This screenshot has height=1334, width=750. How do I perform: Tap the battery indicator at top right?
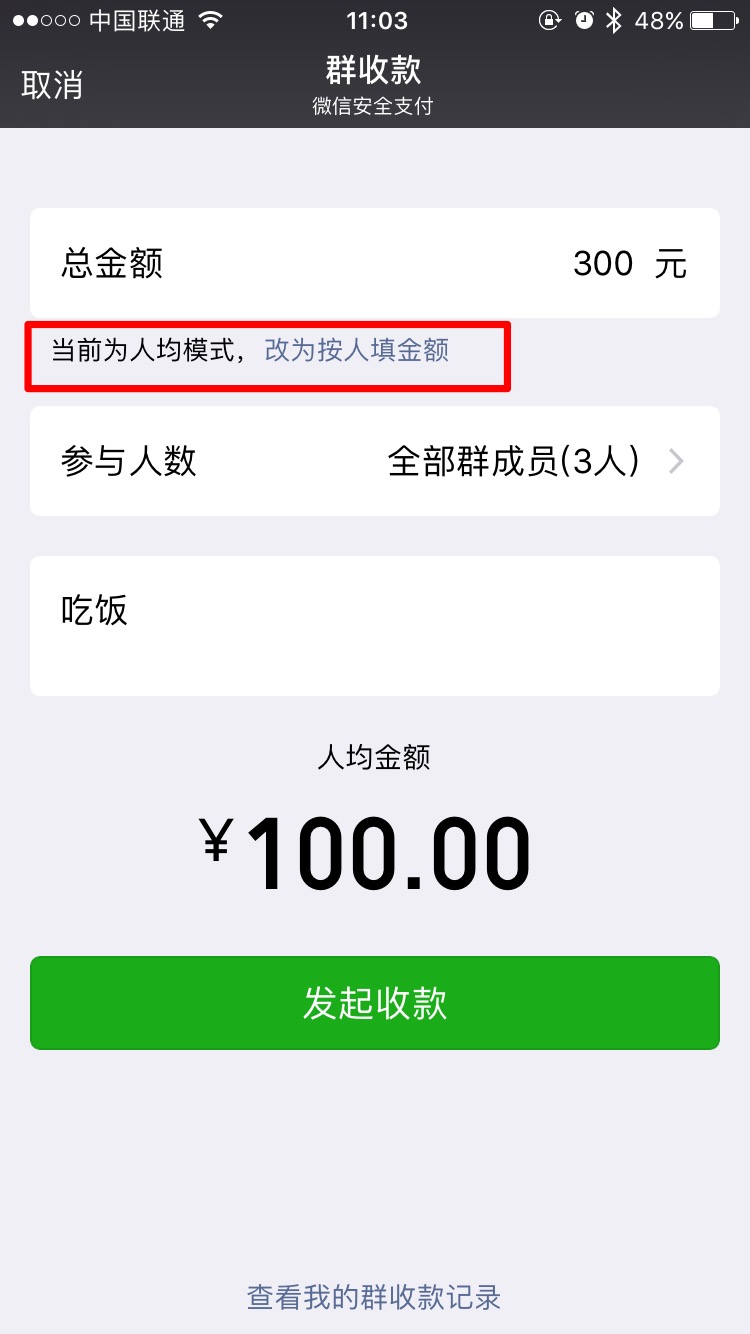click(x=712, y=18)
